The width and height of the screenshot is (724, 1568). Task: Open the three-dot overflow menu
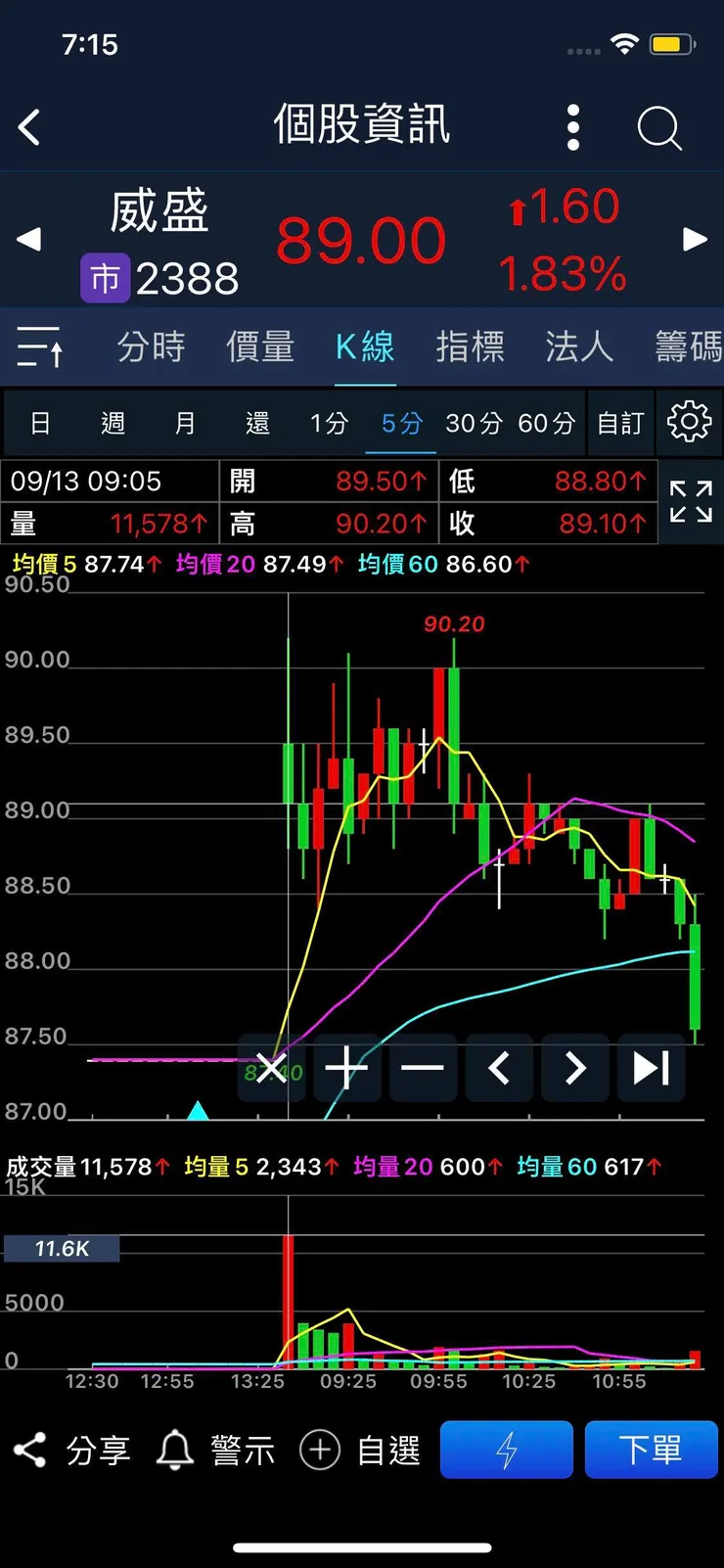tap(573, 127)
